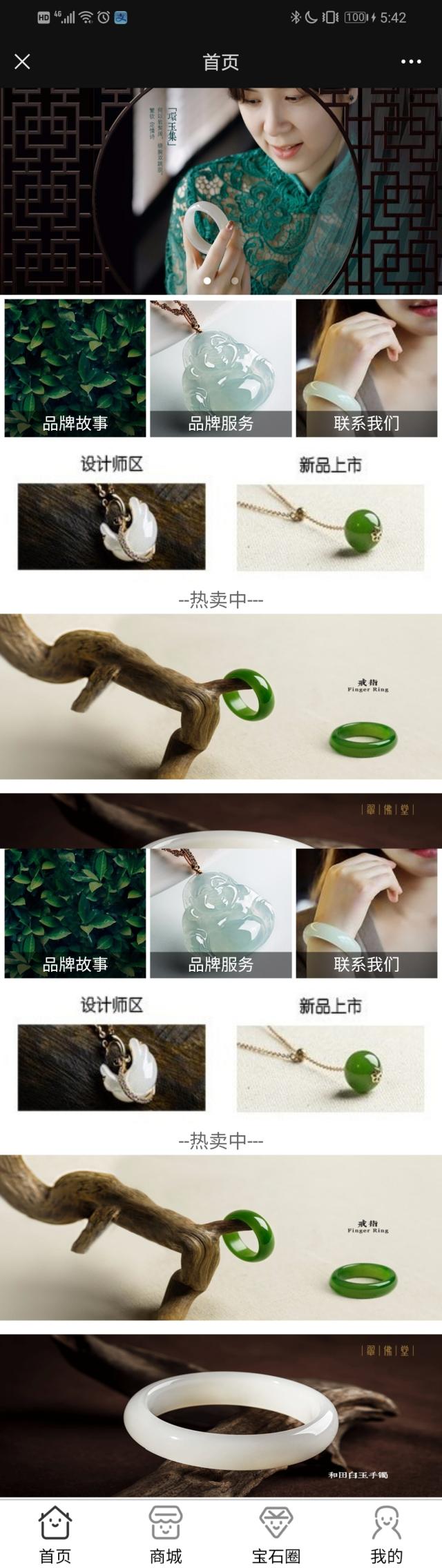
Task: Open the three-dot overflow menu
Action: point(411,62)
